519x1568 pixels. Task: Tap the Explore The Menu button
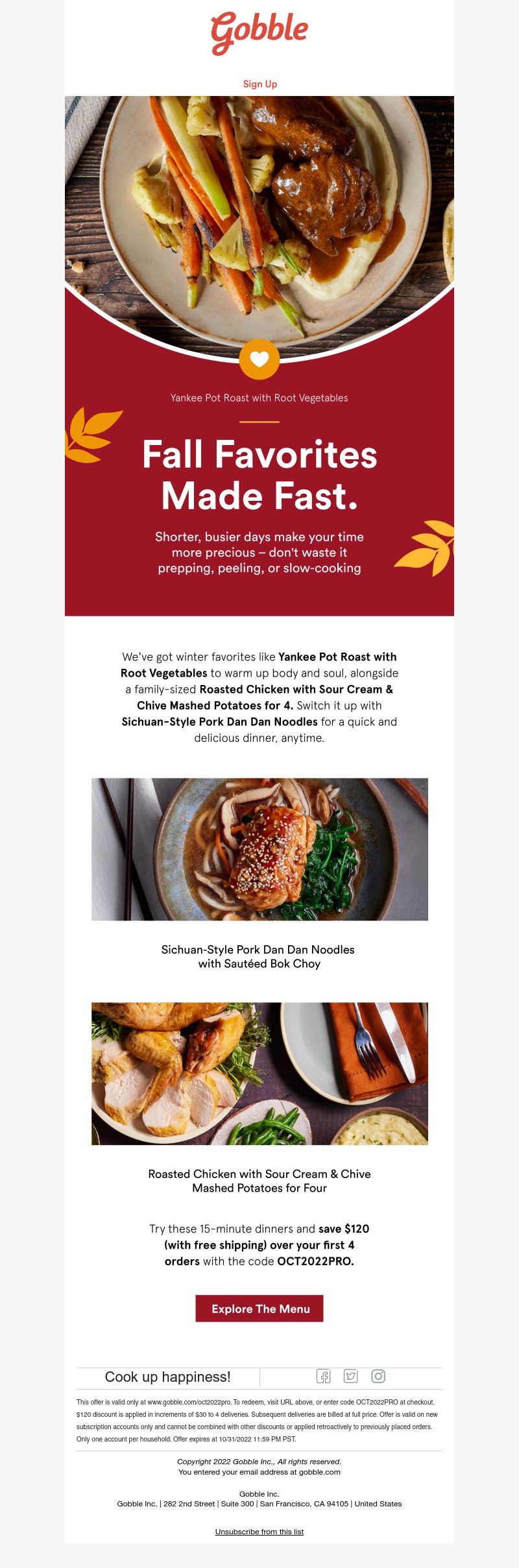[x=259, y=1309]
